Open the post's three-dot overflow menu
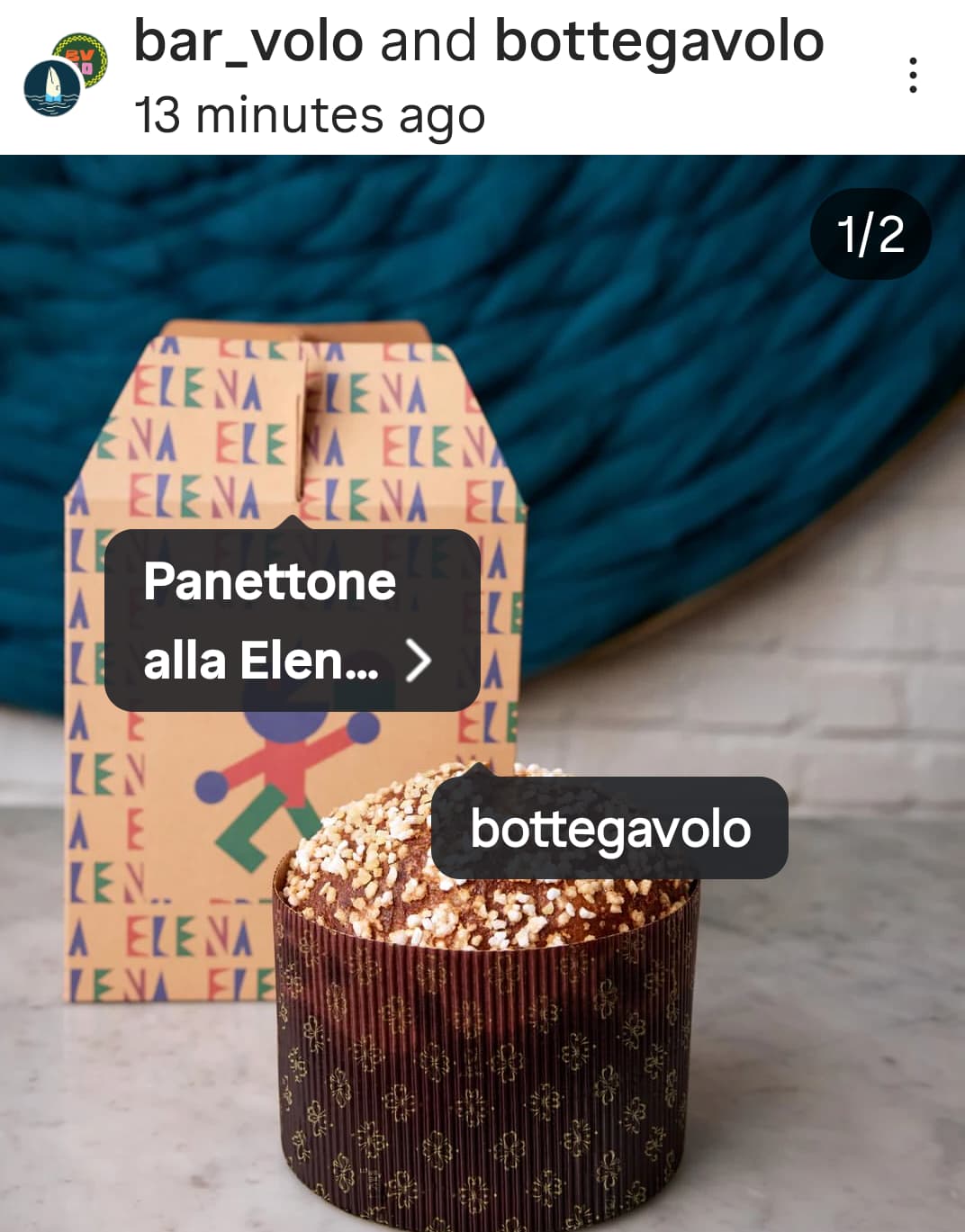 point(913,76)
